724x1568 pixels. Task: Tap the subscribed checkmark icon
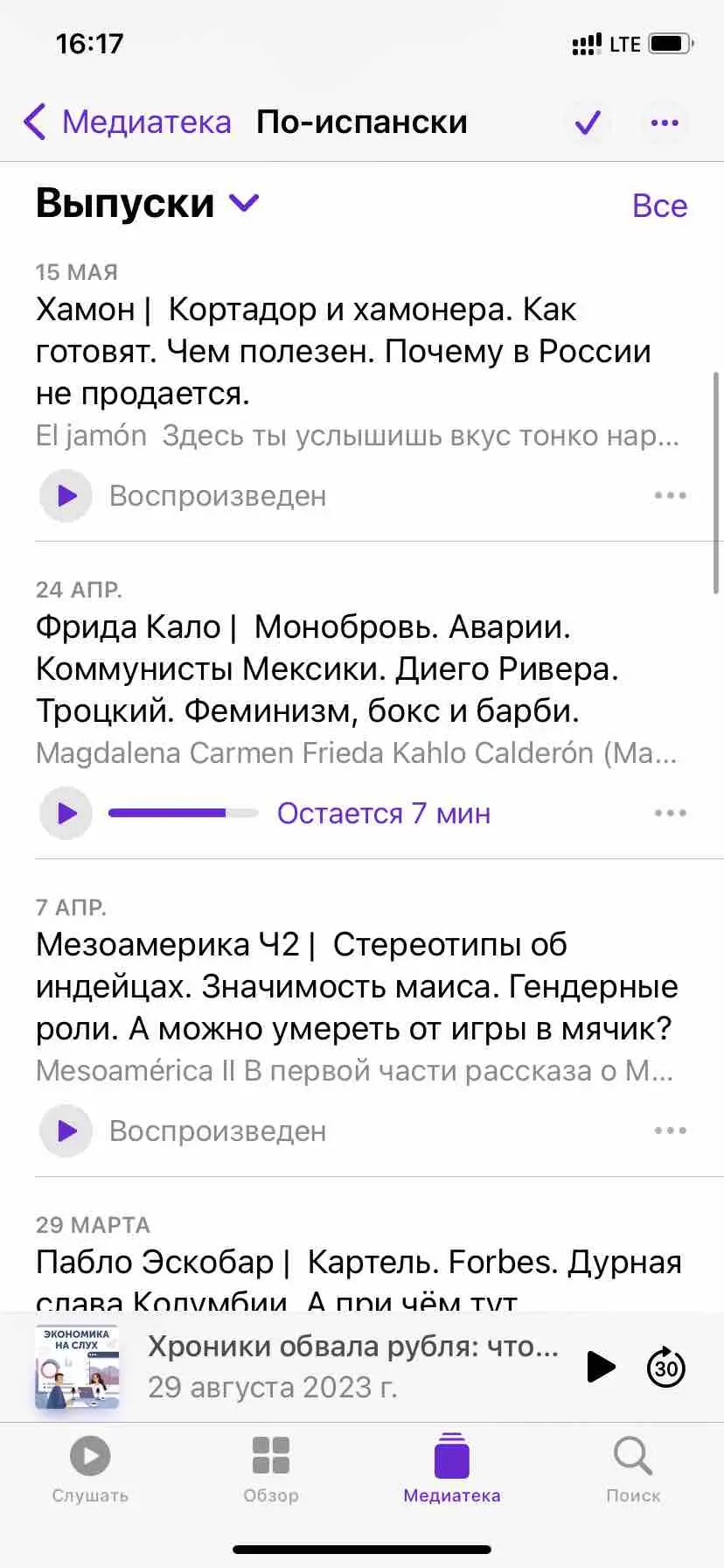pos(588,122)
